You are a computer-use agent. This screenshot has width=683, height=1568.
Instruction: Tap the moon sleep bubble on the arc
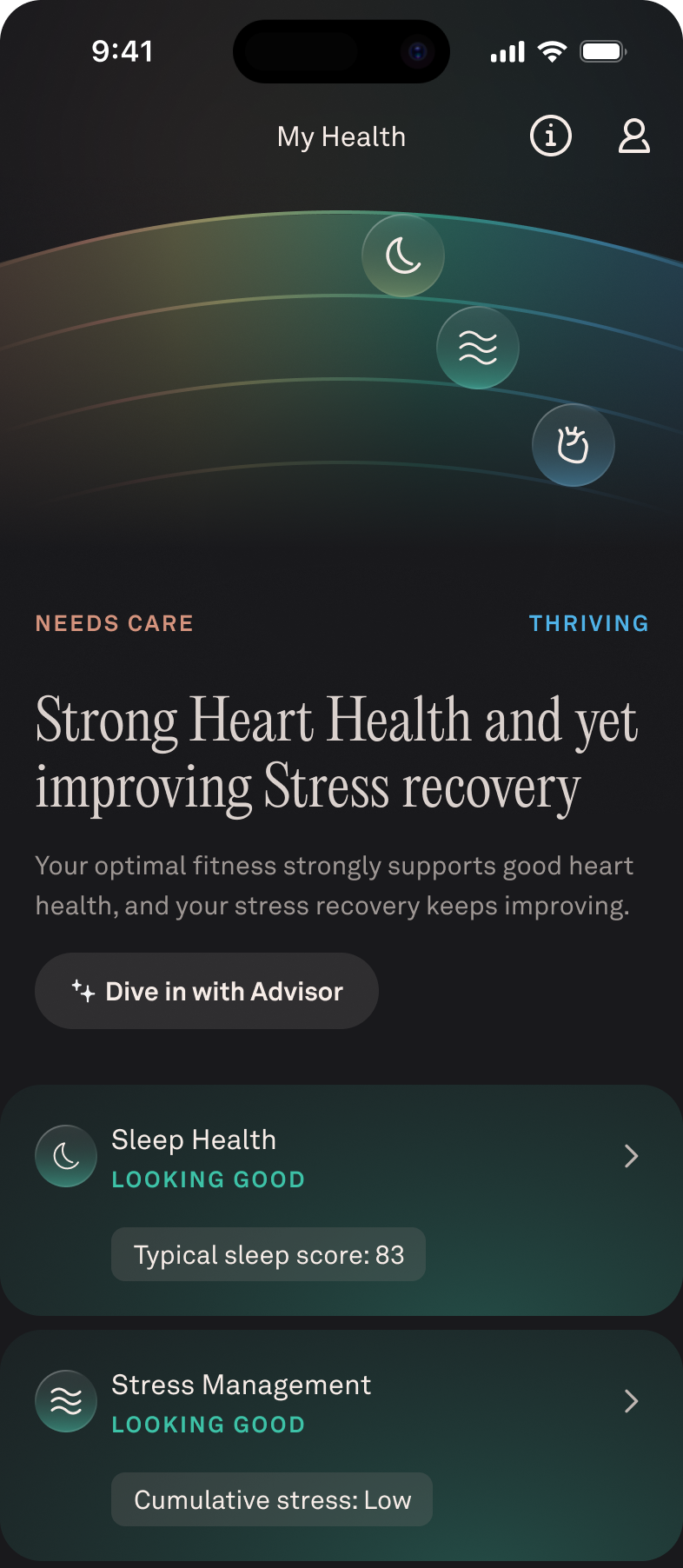(403, 256)
